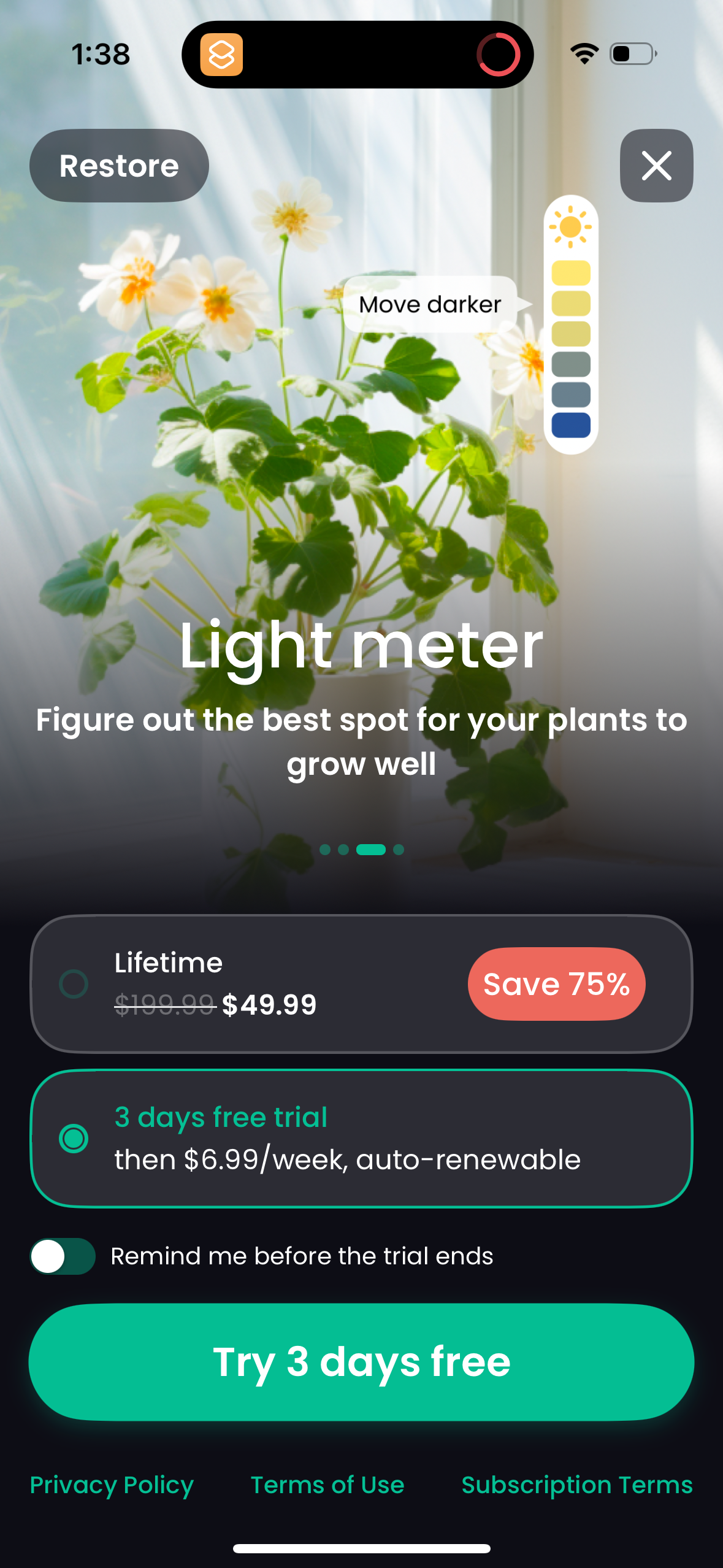This screenshot has width=723, height=1568.
Task: Tap the Save 75% badge on the Lifetime plan
Action: 556,983
